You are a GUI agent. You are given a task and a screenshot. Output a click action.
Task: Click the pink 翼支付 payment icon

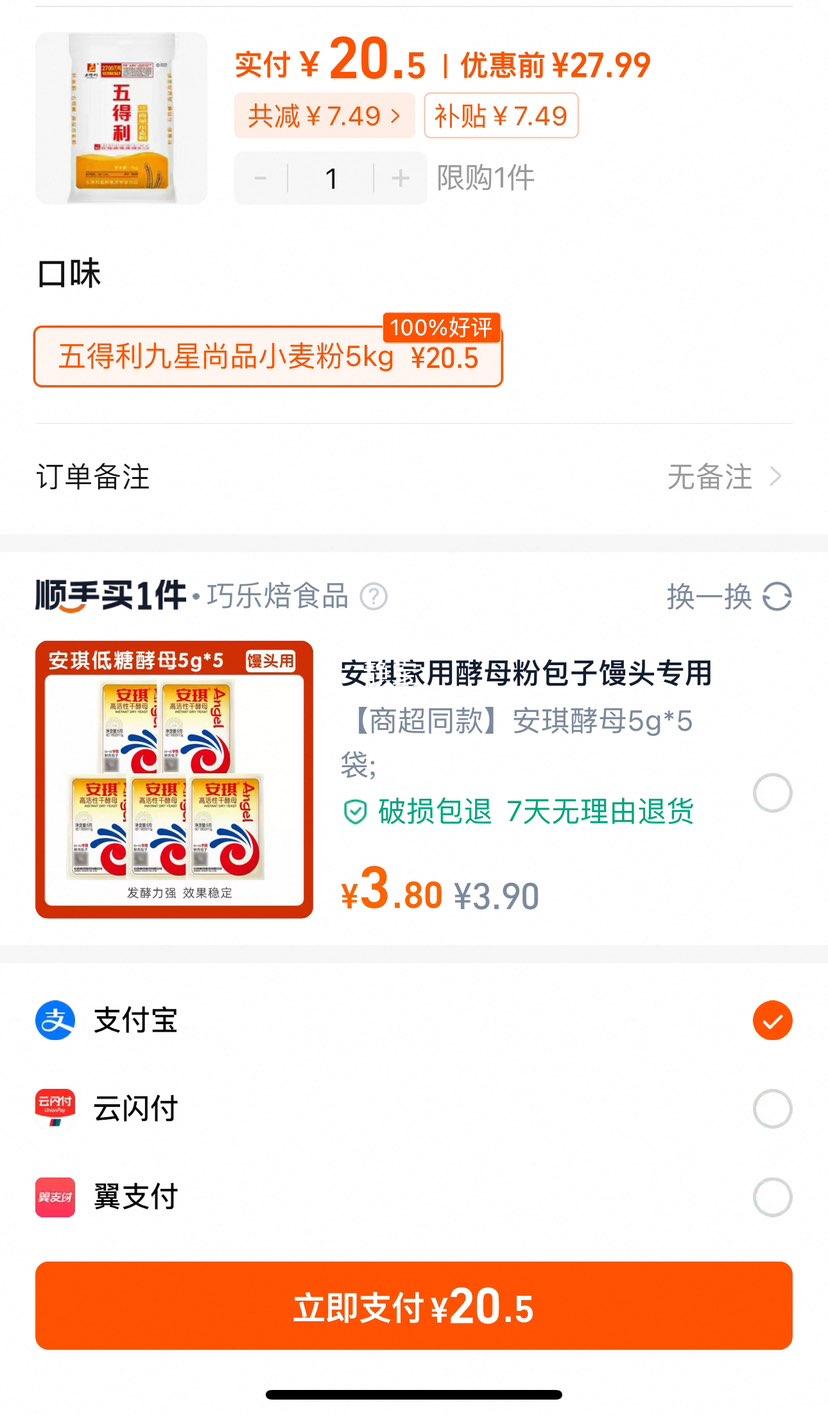(x=55, y=1197)
